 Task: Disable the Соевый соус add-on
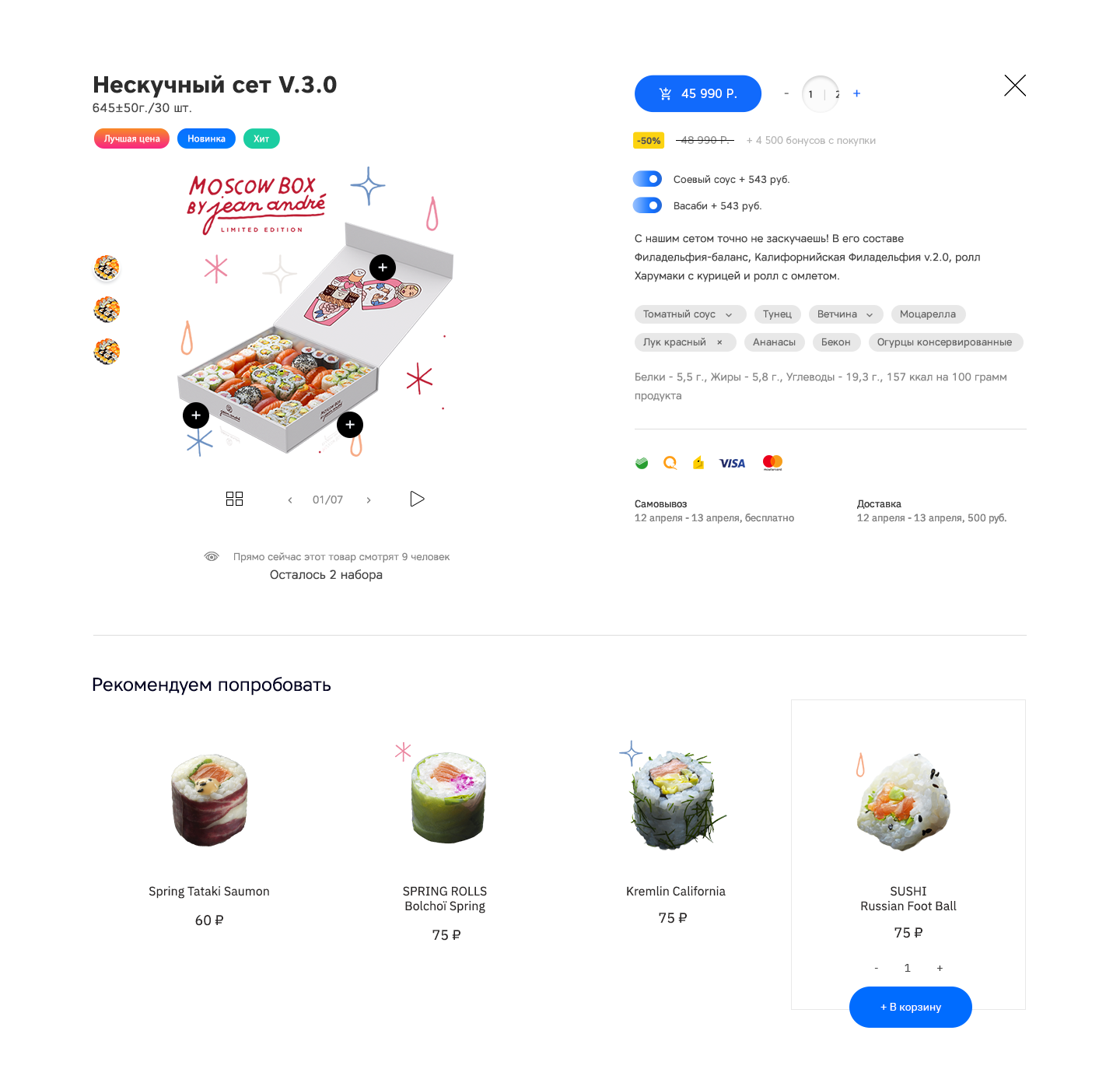[x=647, y=179]
